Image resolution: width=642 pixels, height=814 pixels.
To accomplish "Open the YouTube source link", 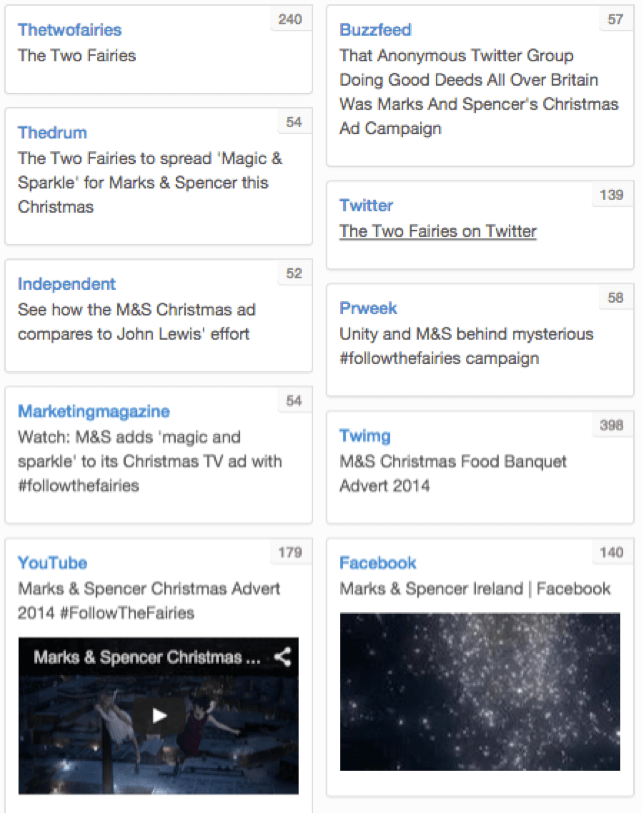I will (52, 563).
